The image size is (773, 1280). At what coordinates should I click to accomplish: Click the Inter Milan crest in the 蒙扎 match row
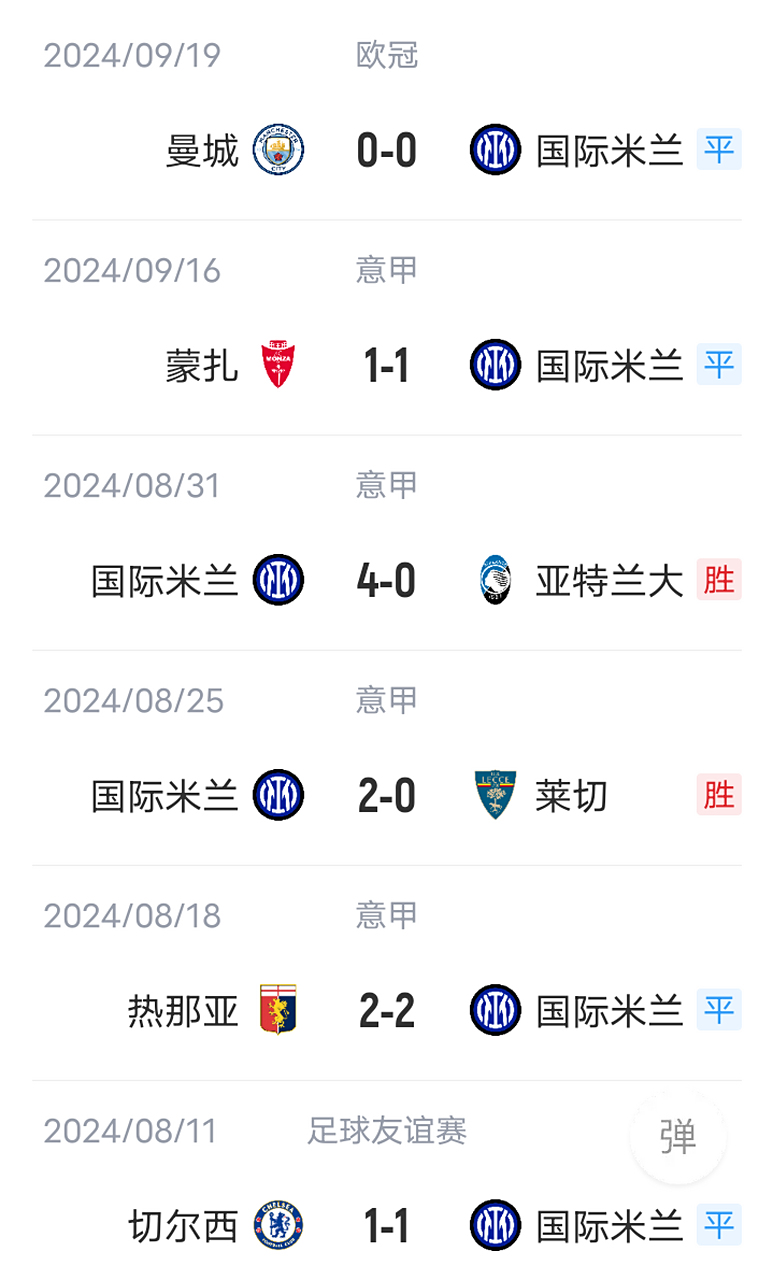(495, 365)
